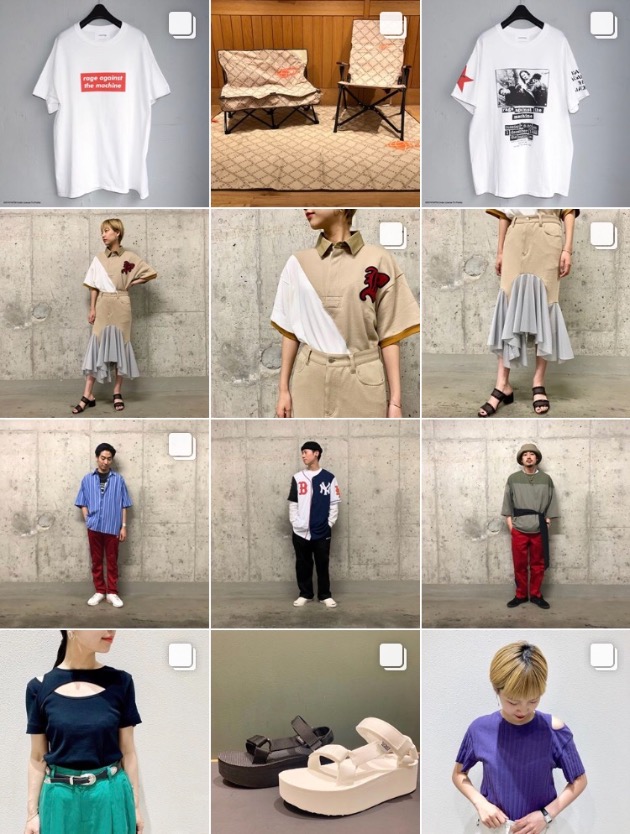Open the folding camping chairs post
630x834 pixels.
point(315,103)
